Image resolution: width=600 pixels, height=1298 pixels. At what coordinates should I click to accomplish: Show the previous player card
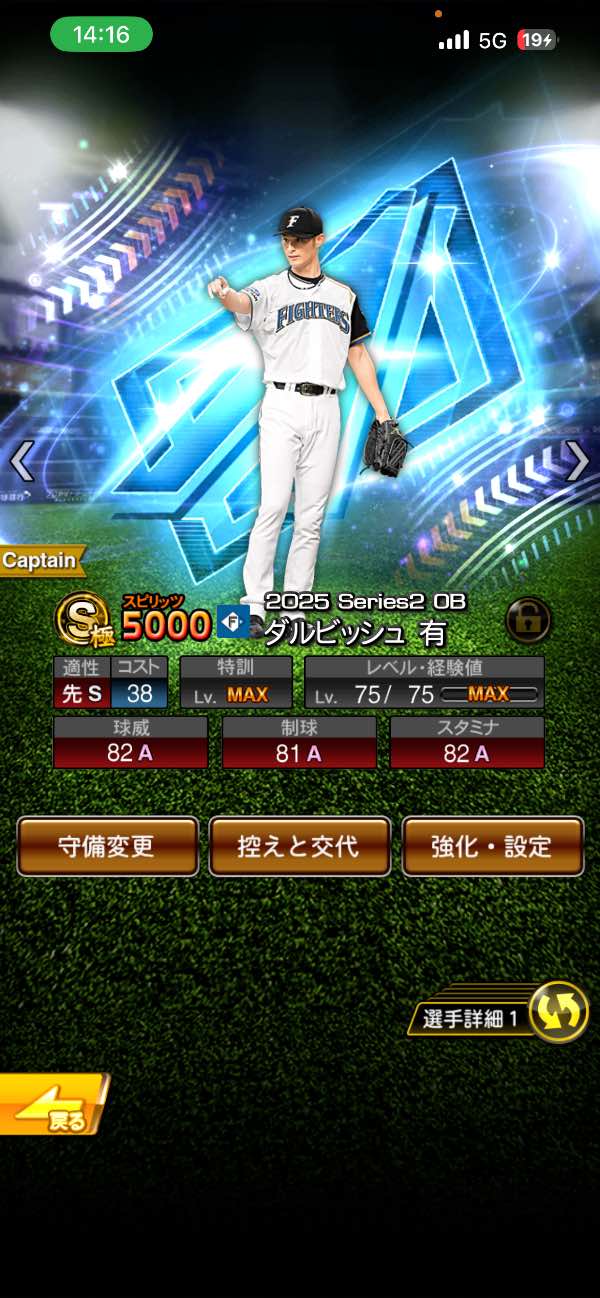tap(22, 461)
